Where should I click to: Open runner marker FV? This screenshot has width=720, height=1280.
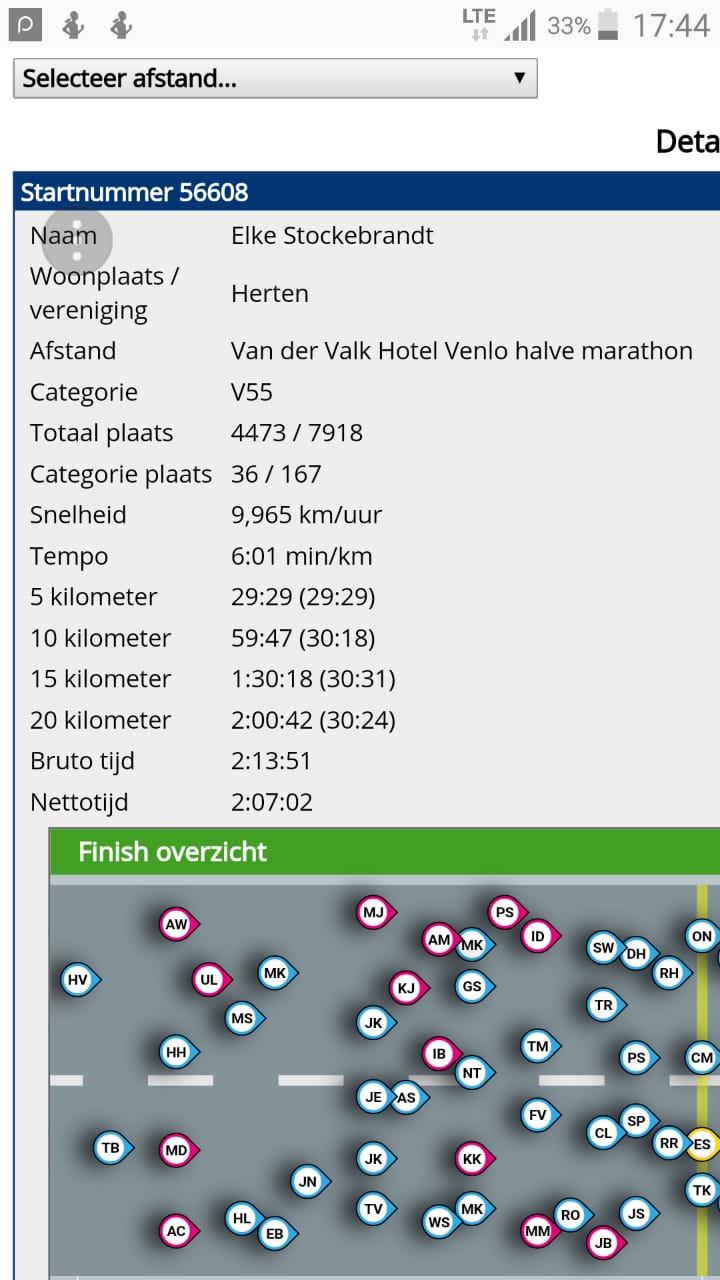(x=540, y=1114)
